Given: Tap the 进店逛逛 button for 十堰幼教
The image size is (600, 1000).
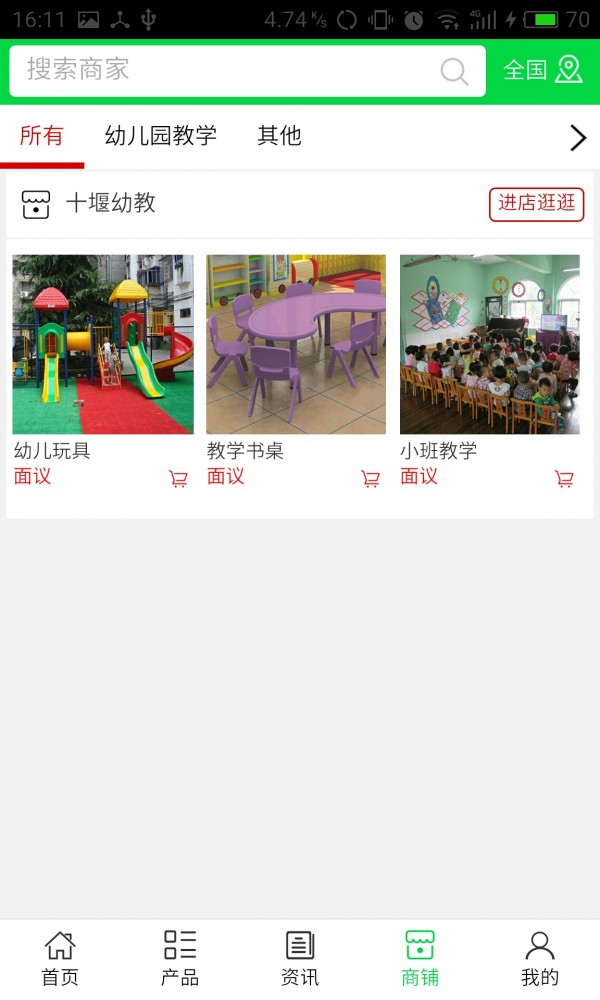Looking at the screenshot, I should coord(536,203).
